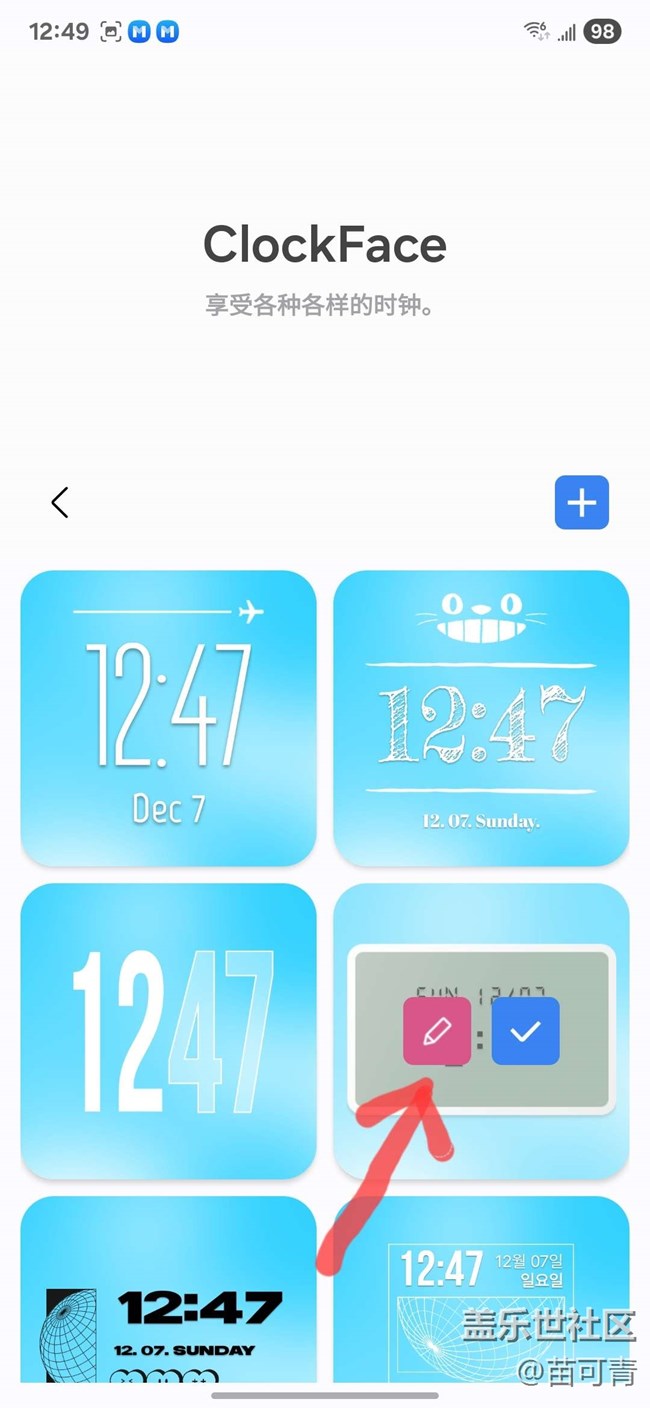Open the globe clock with 12.07. SUNDAY

[168, 1290]
